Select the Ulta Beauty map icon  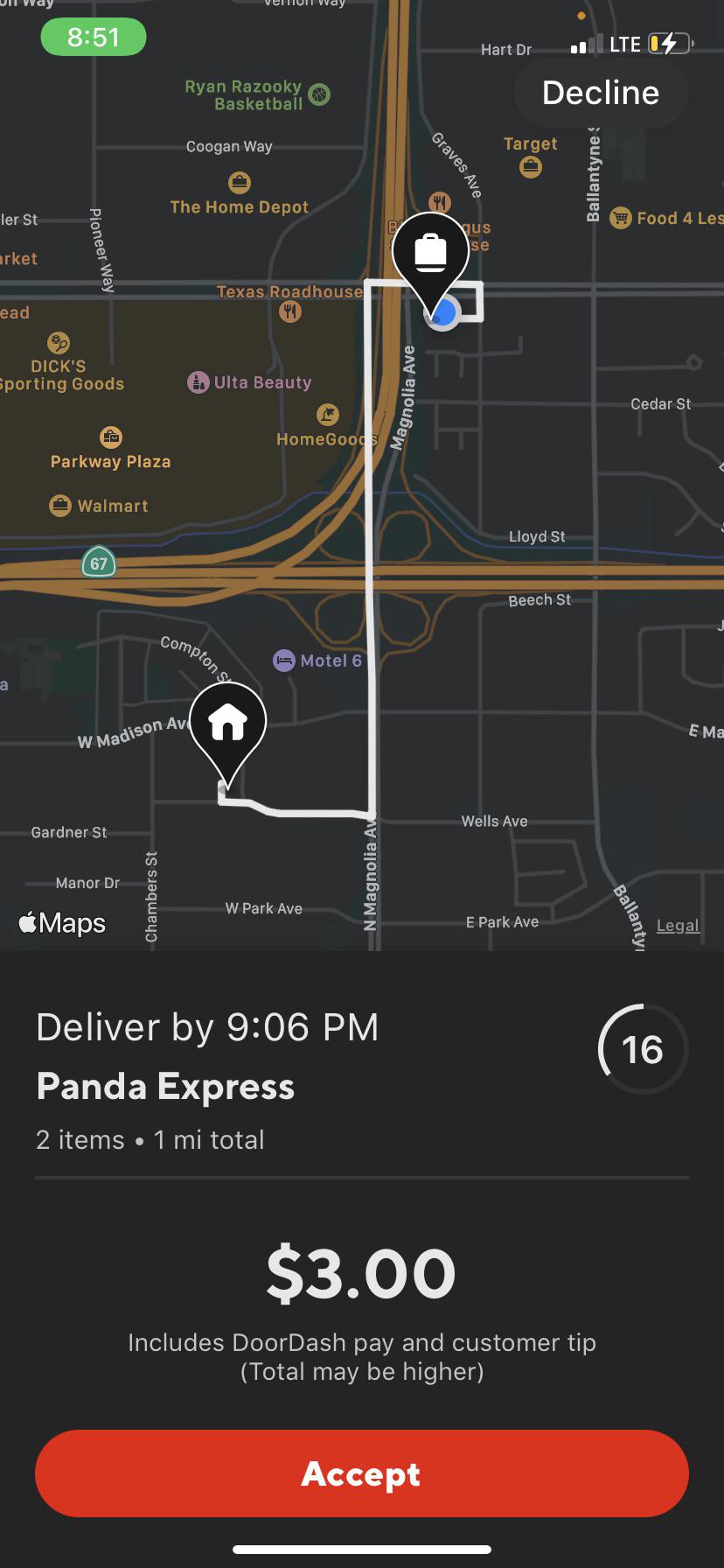coord(197,381)
